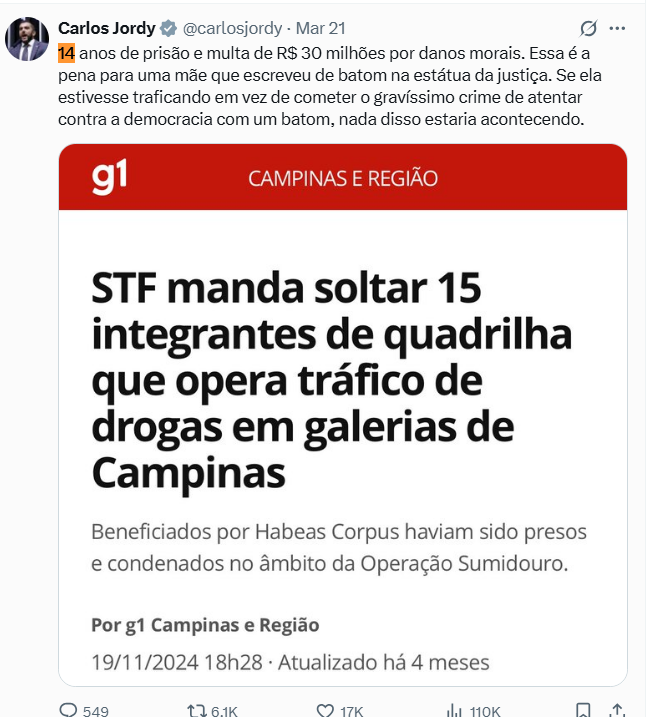659x717 pixels.
Task: Open the Grok icon on this post
Action: click(x=589, y=28)
